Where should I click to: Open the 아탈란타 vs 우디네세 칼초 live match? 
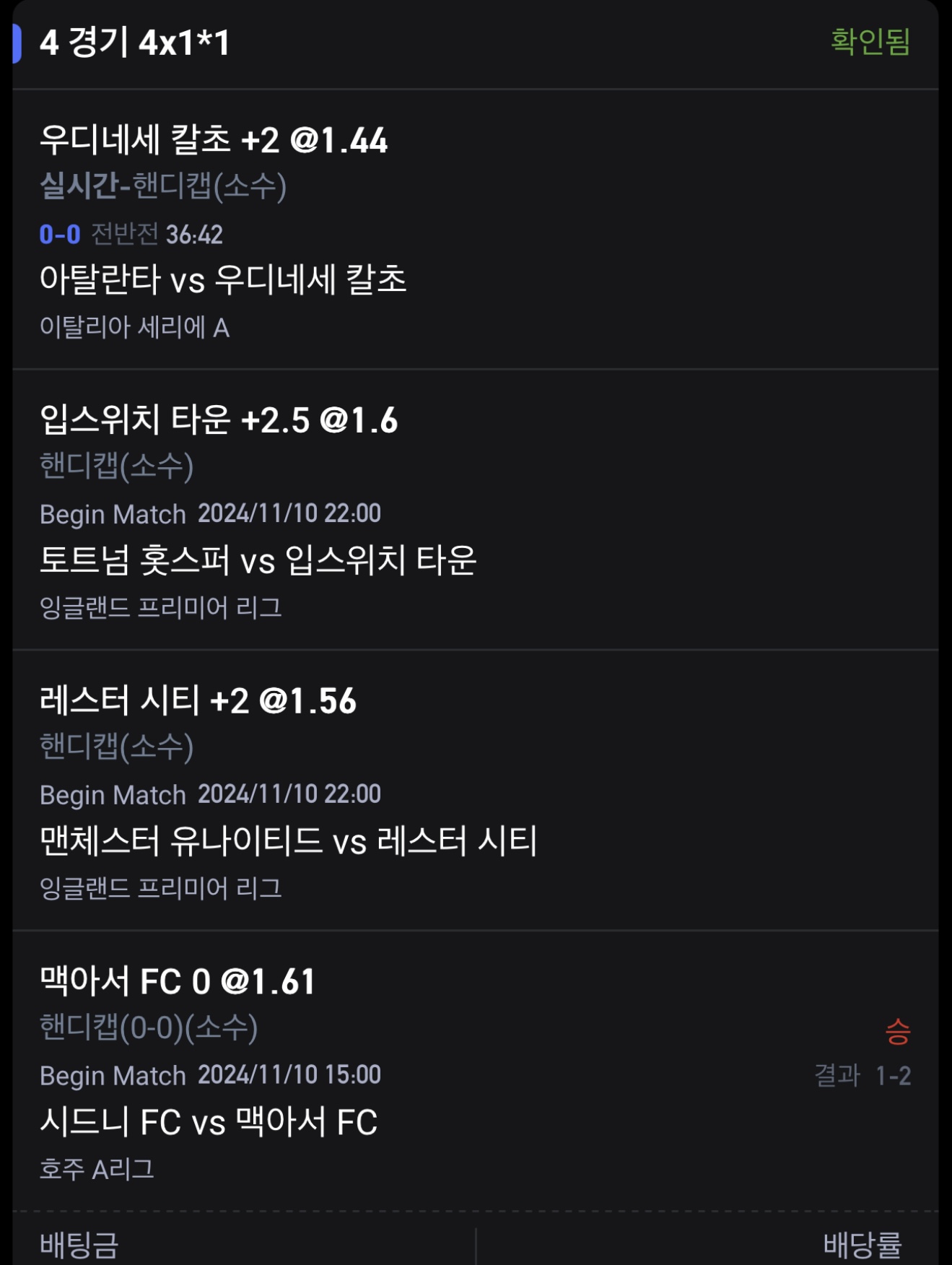(x=223, y=279)
